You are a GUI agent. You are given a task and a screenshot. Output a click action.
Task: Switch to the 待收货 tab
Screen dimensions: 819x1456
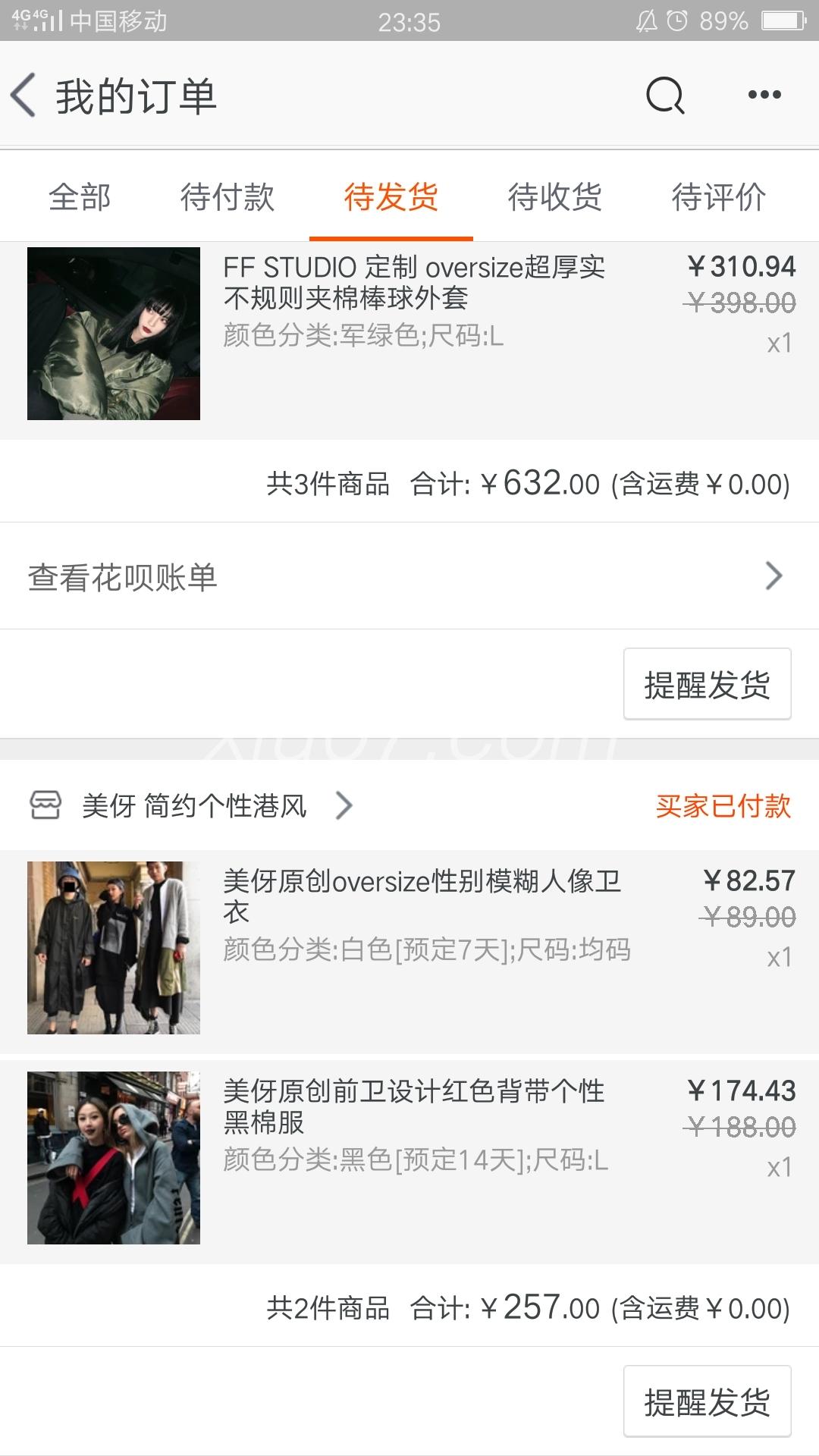pyautogui.click(x=555, y=197)
